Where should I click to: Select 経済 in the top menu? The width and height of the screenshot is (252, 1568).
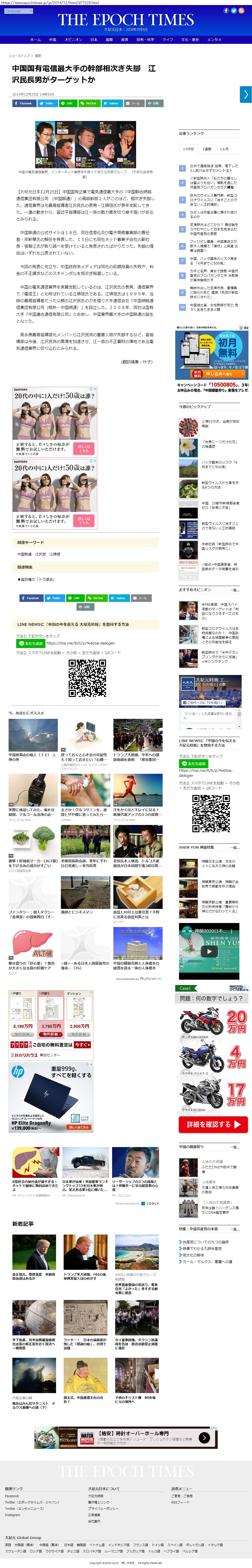124,40
